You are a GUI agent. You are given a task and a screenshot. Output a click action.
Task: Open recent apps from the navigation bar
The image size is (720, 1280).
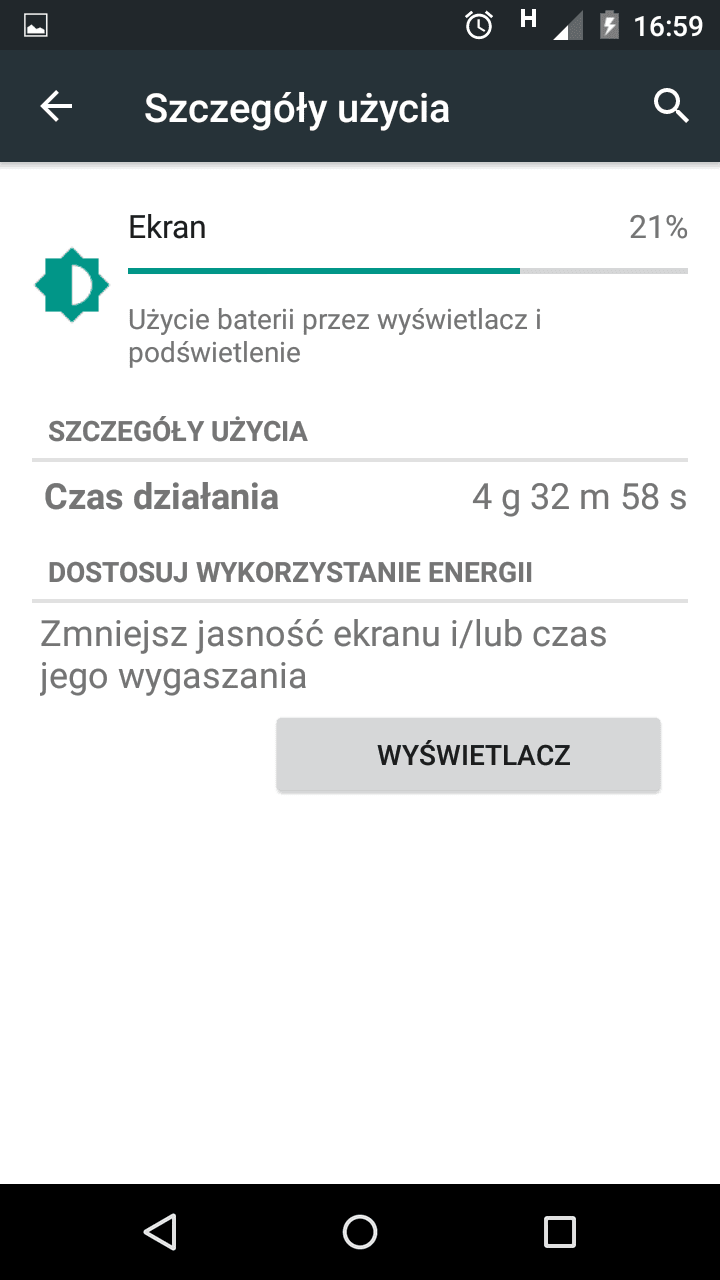coord(560,1232)
